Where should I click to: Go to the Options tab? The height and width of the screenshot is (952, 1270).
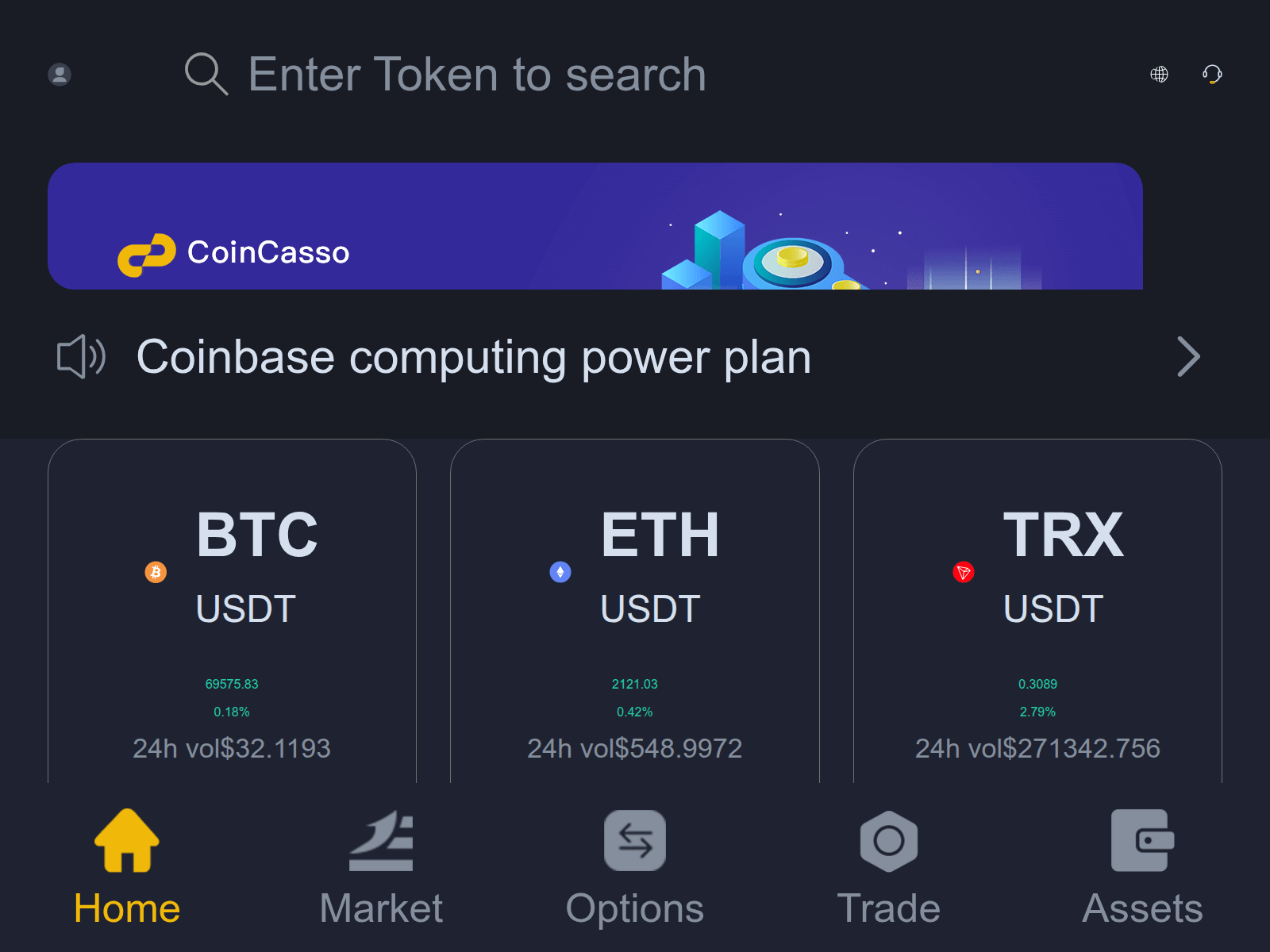(x=635, y=867)
